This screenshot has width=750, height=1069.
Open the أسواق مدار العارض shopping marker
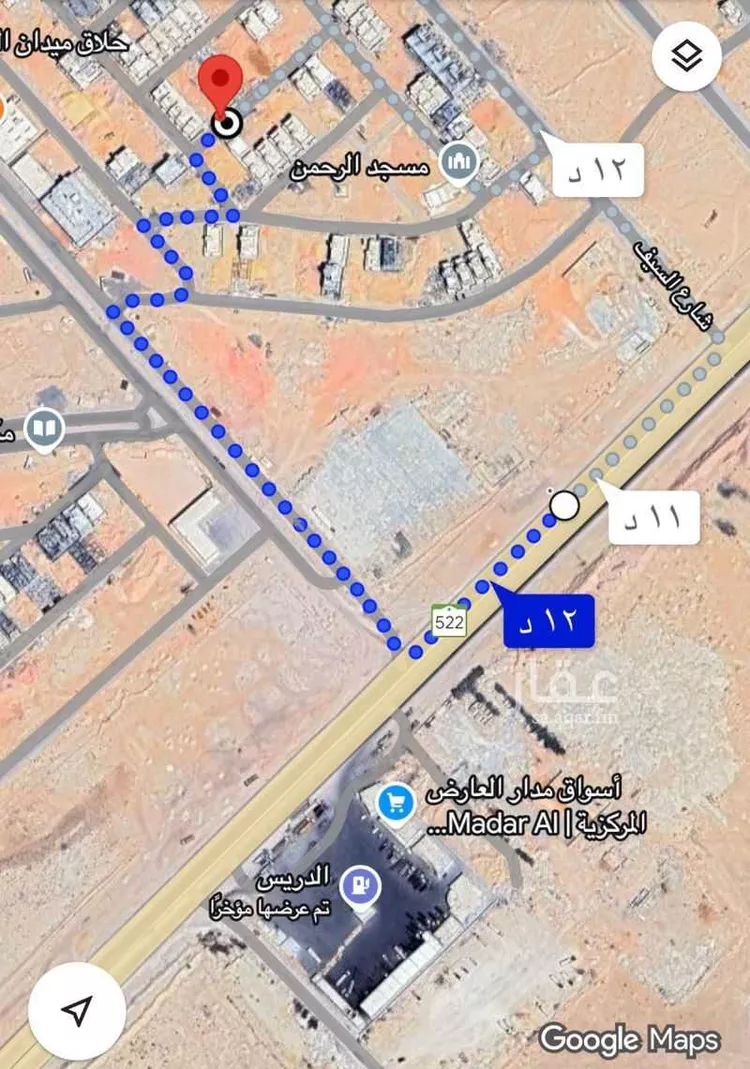(397, 803)
